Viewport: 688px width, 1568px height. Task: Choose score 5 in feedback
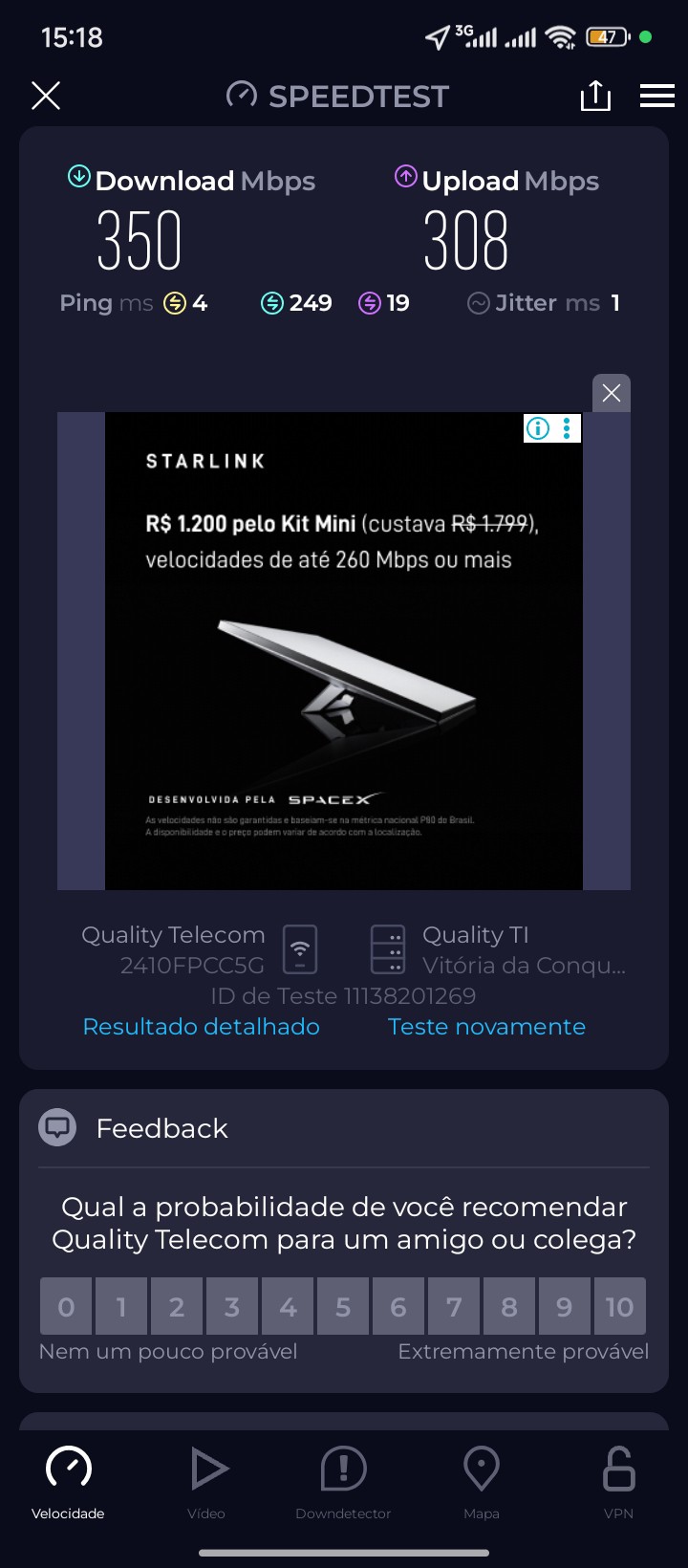click(343, 1306)
